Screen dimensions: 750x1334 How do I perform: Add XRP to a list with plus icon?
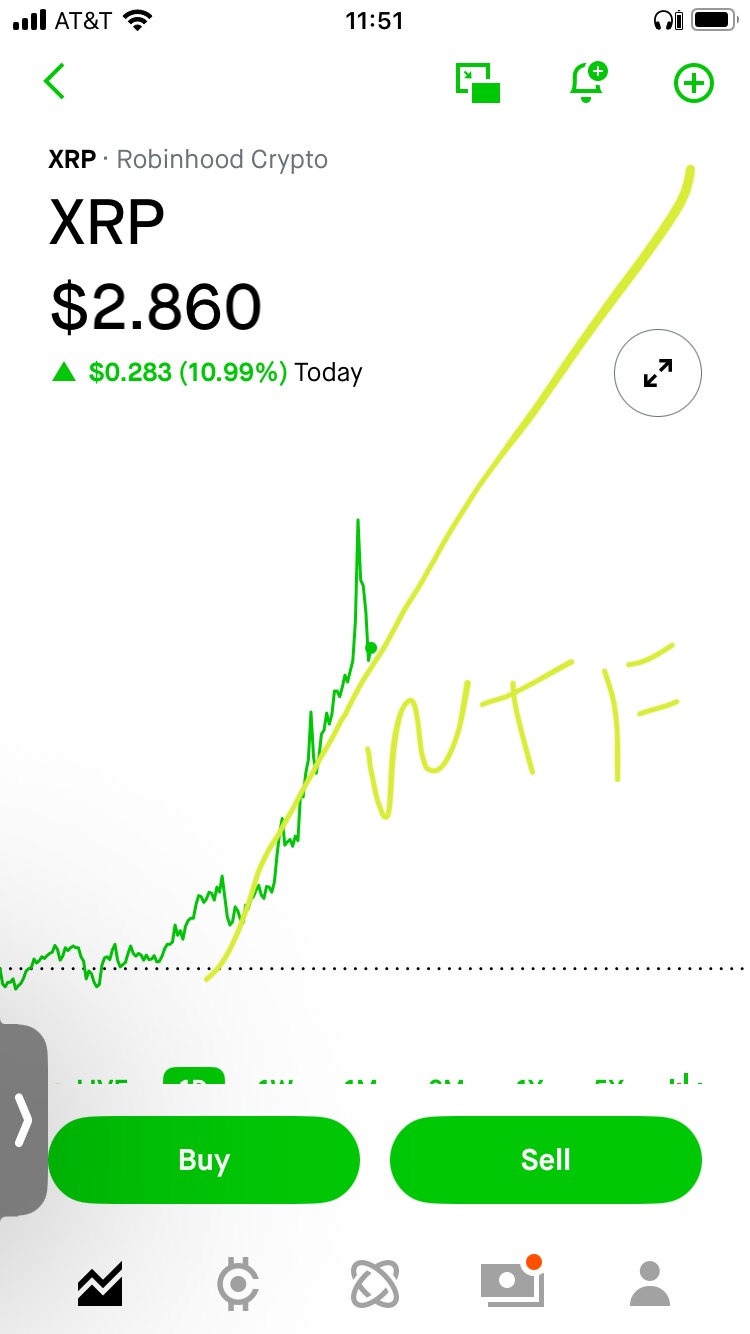pos(693,83)
